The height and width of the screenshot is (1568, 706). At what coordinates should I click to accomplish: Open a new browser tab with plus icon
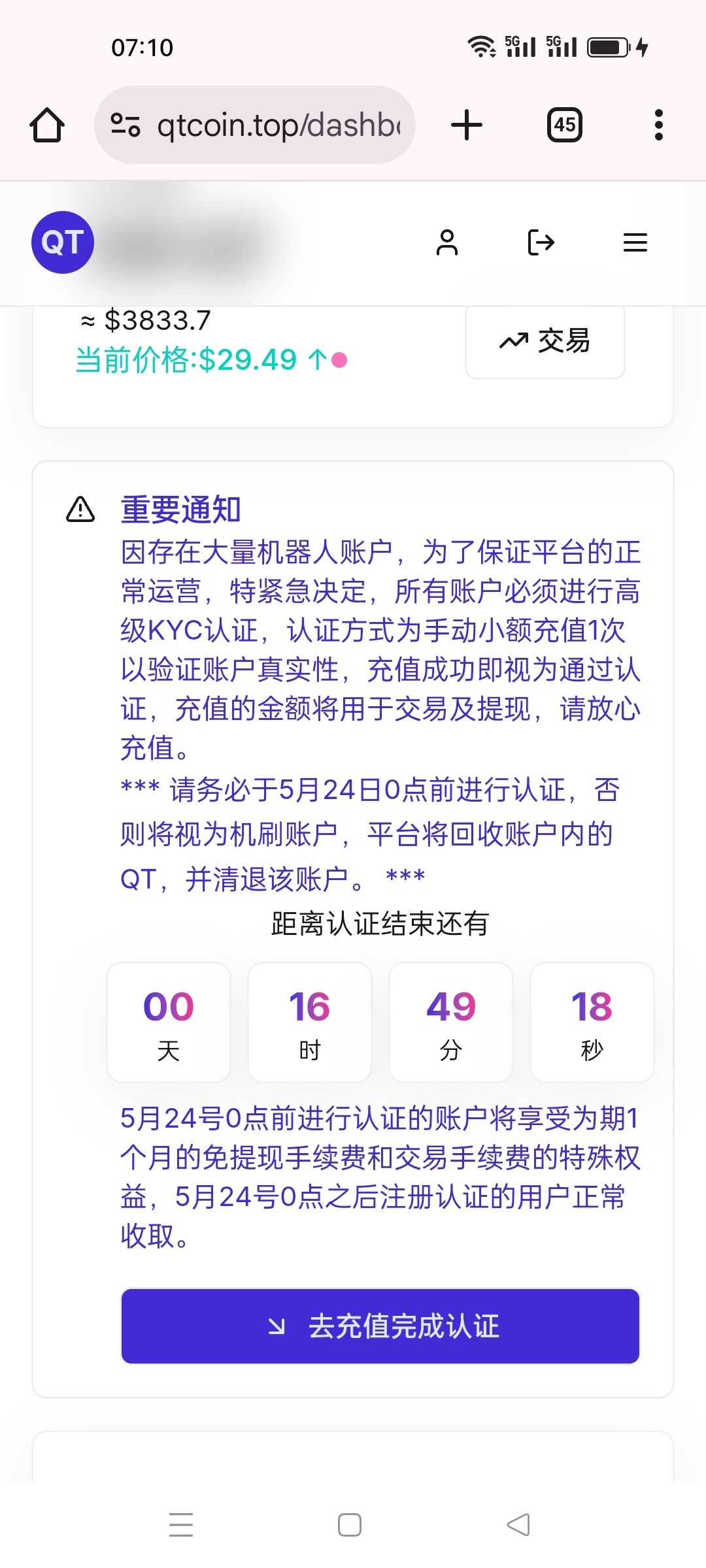point(466,124)
